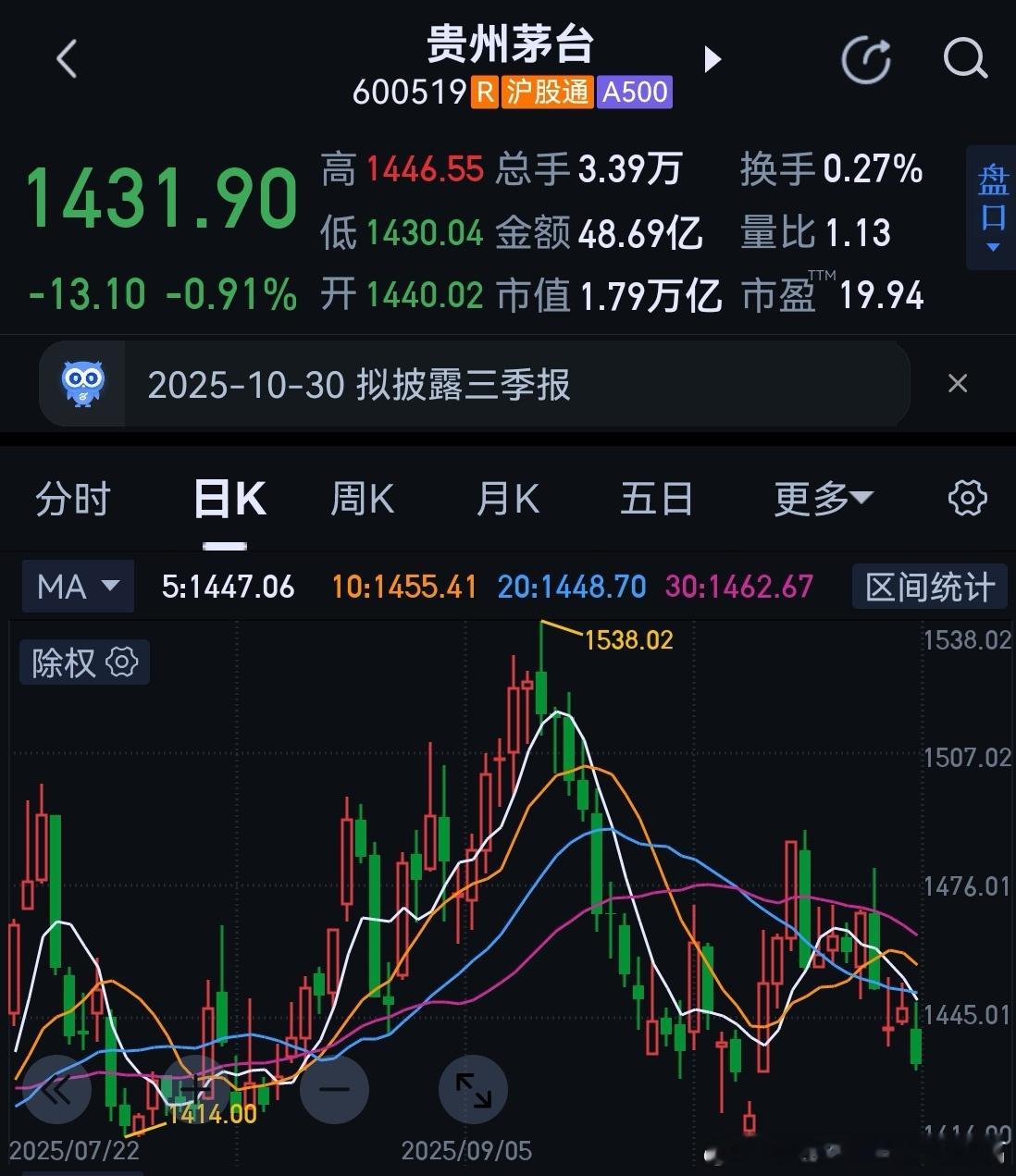Open 区间统计 range statistics

(928, 586)
